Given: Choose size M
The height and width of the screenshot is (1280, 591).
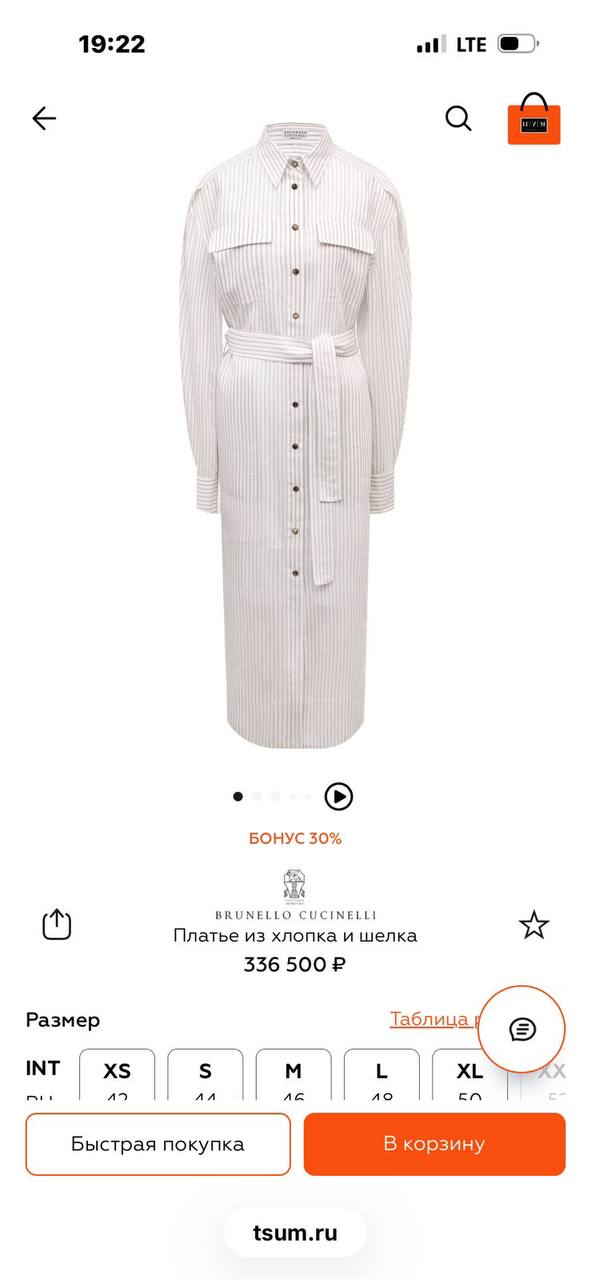Looking at the screenshot, I should pos(293,1075).
